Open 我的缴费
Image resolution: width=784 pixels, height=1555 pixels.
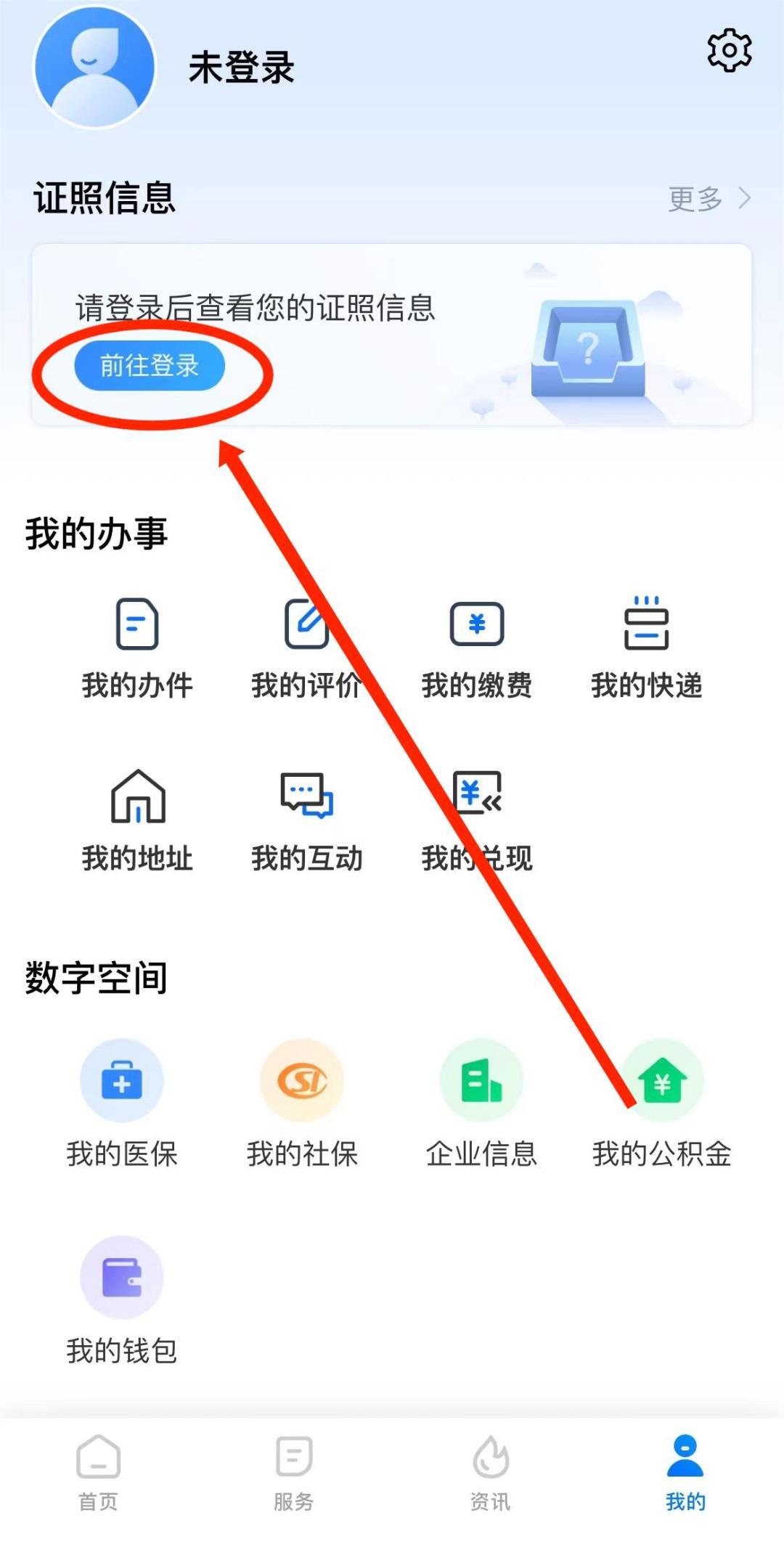(477, 646)
